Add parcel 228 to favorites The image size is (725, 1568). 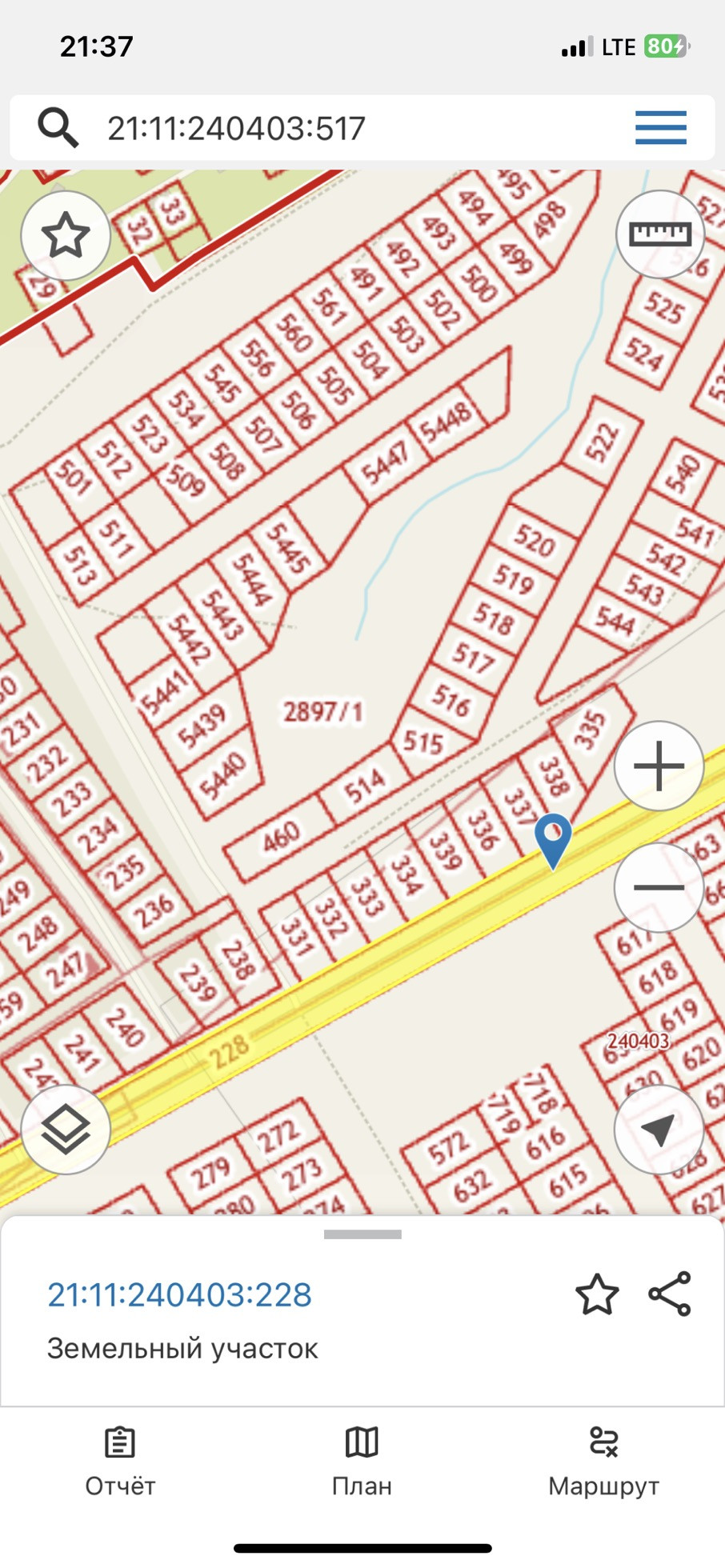(x=597, y=1294)
